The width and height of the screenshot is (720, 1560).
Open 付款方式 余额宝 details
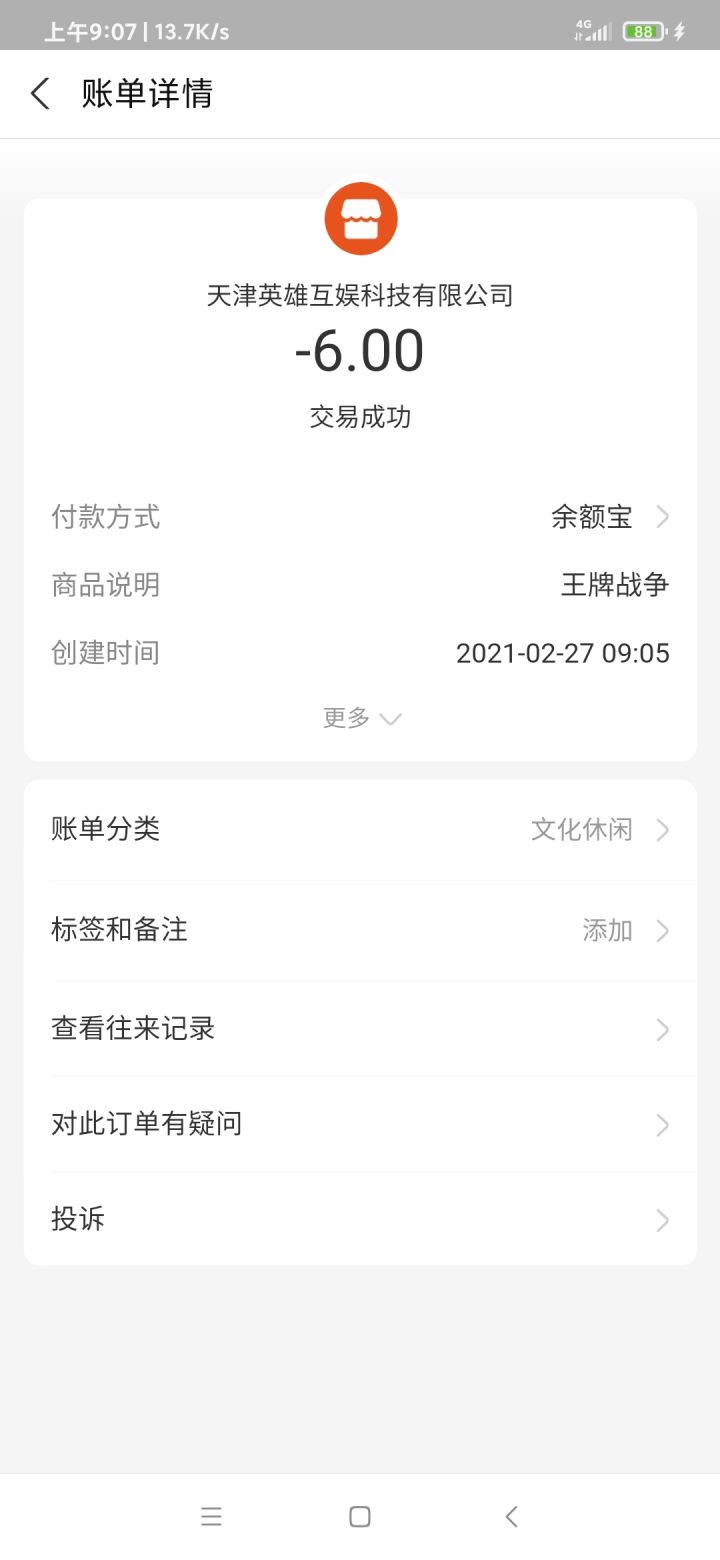pyautogui.click(x=608, y=517)
